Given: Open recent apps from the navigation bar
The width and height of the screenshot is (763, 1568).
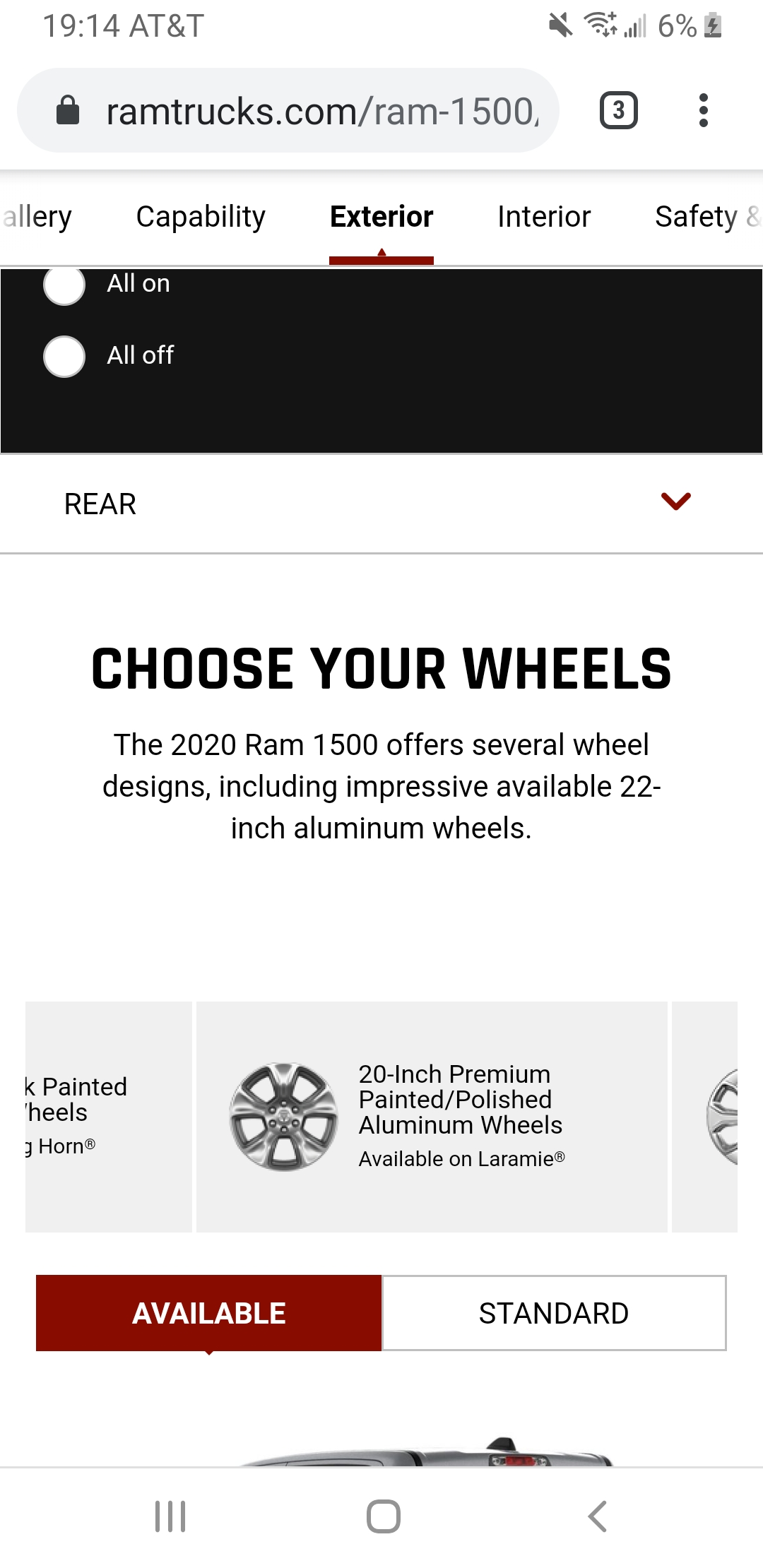Looking at the screenshot, I should pos(170,1516).
